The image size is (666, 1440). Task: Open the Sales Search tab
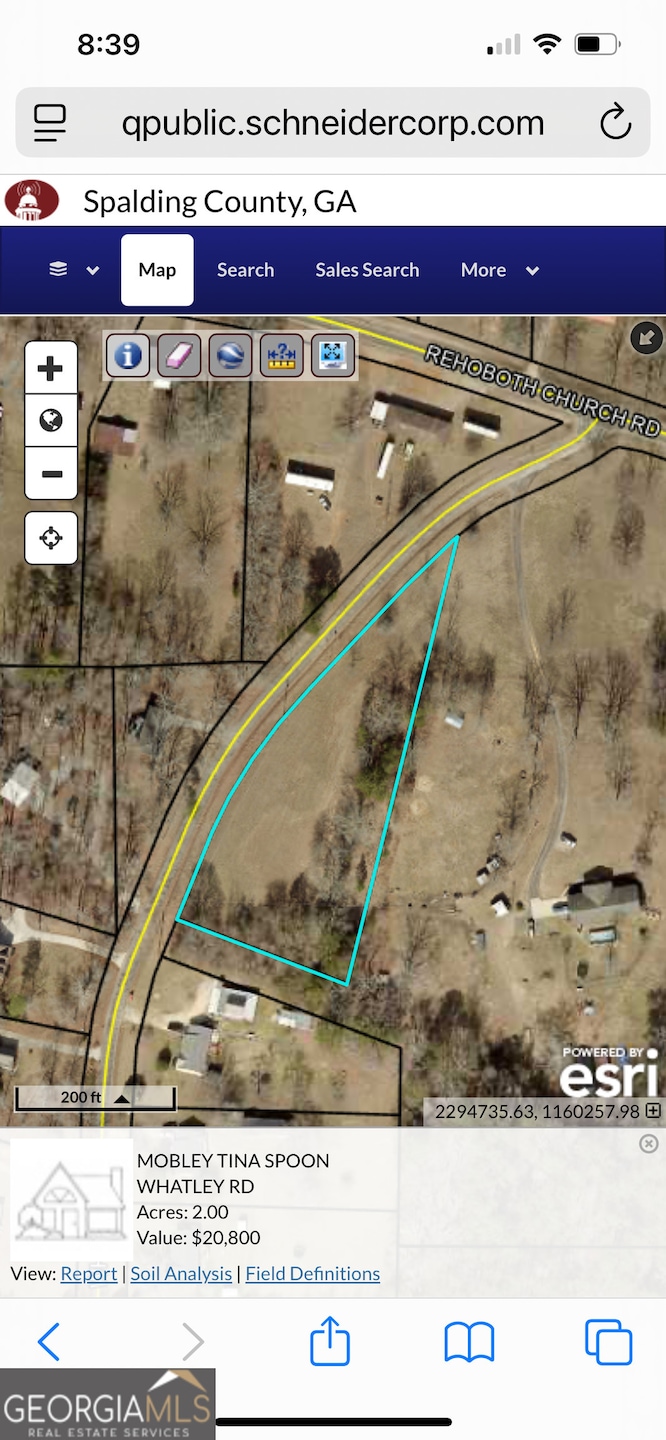[x=367, y=270]
